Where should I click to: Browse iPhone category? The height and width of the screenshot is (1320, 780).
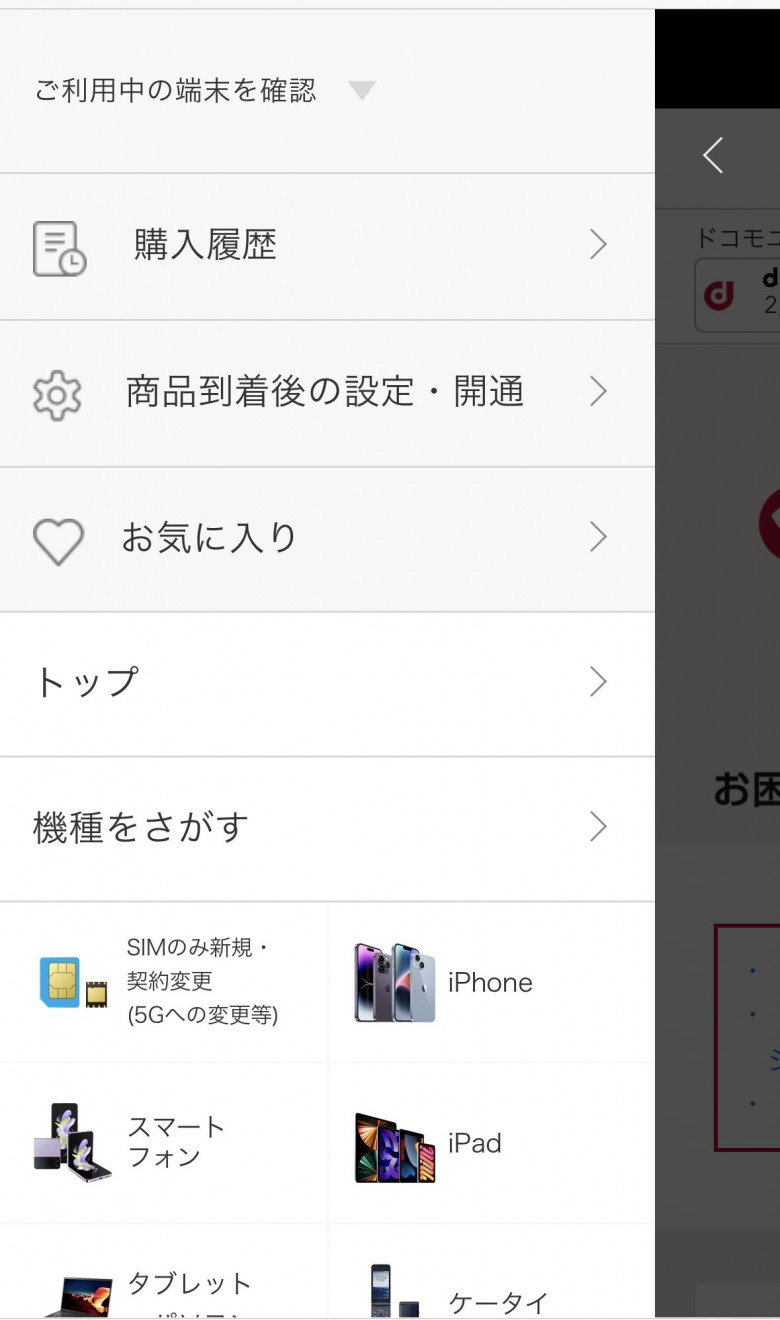pos(490,982)
